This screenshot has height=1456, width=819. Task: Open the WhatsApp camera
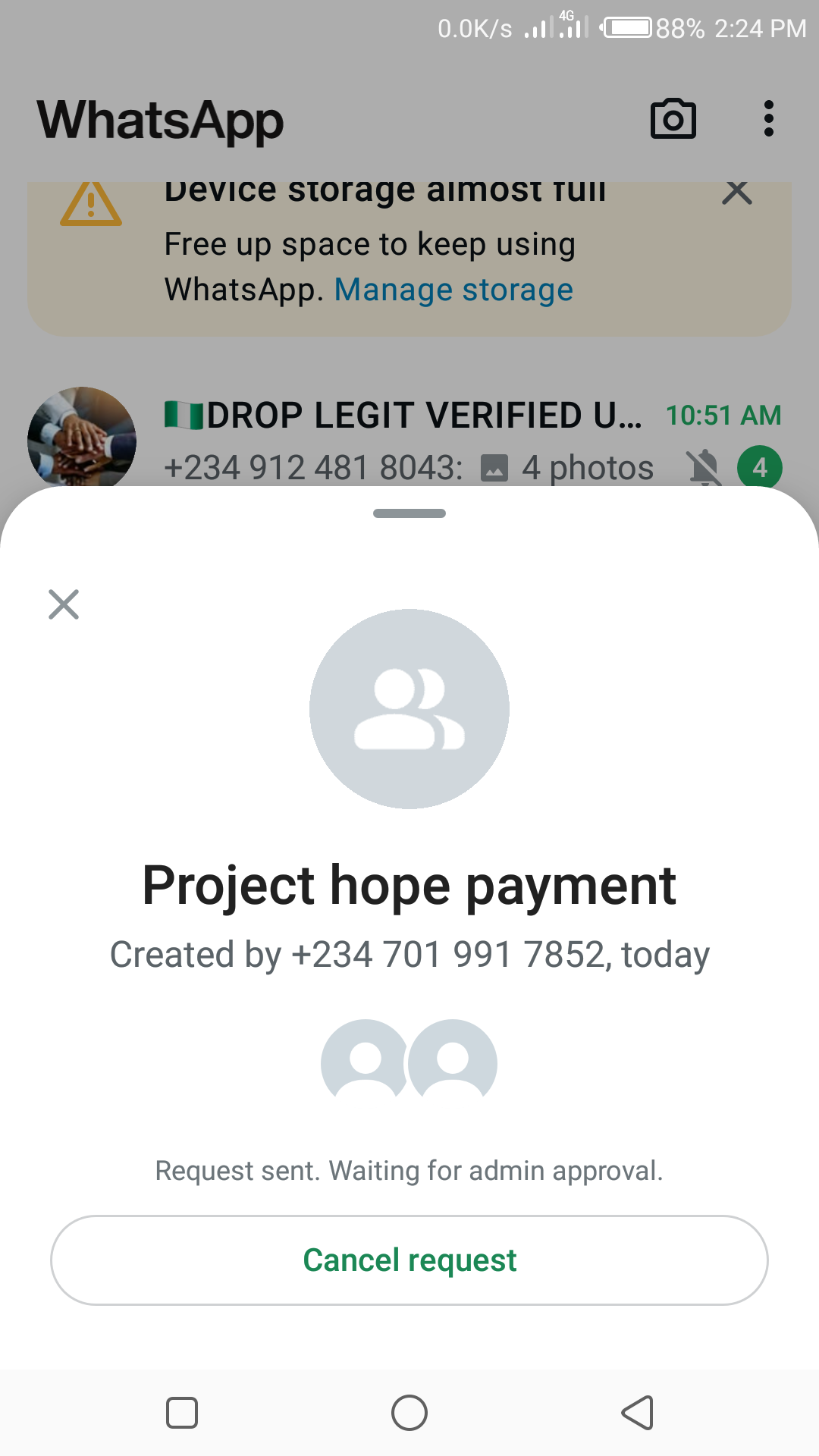(x=673, y=119)
